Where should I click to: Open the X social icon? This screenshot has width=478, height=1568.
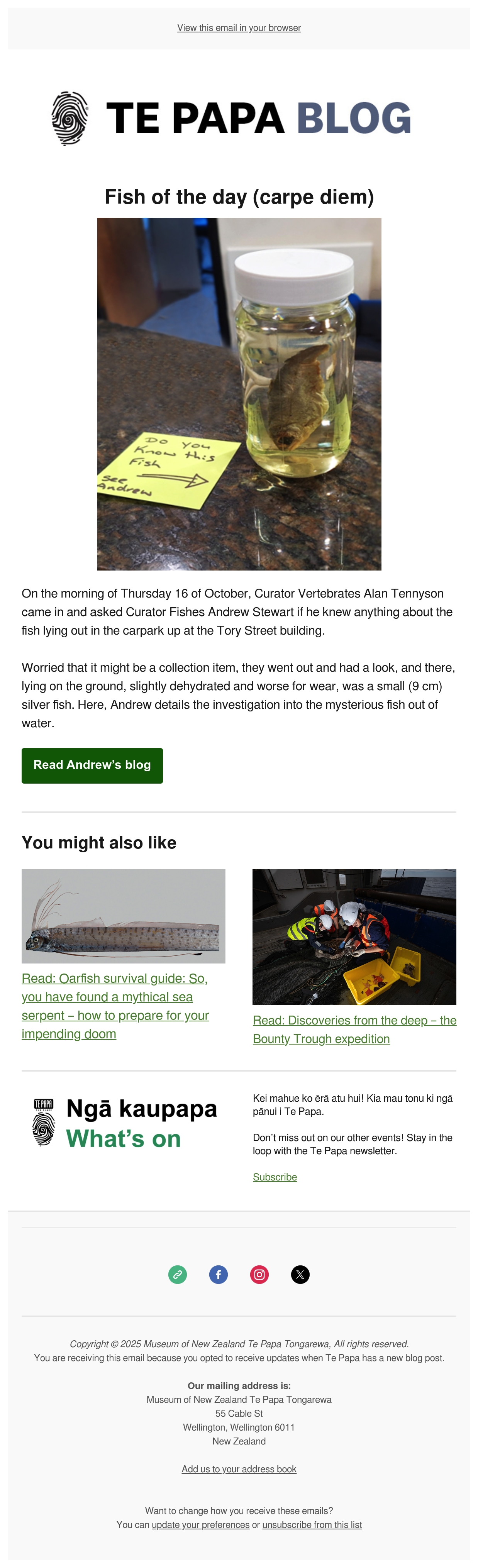coord(300,1274)
